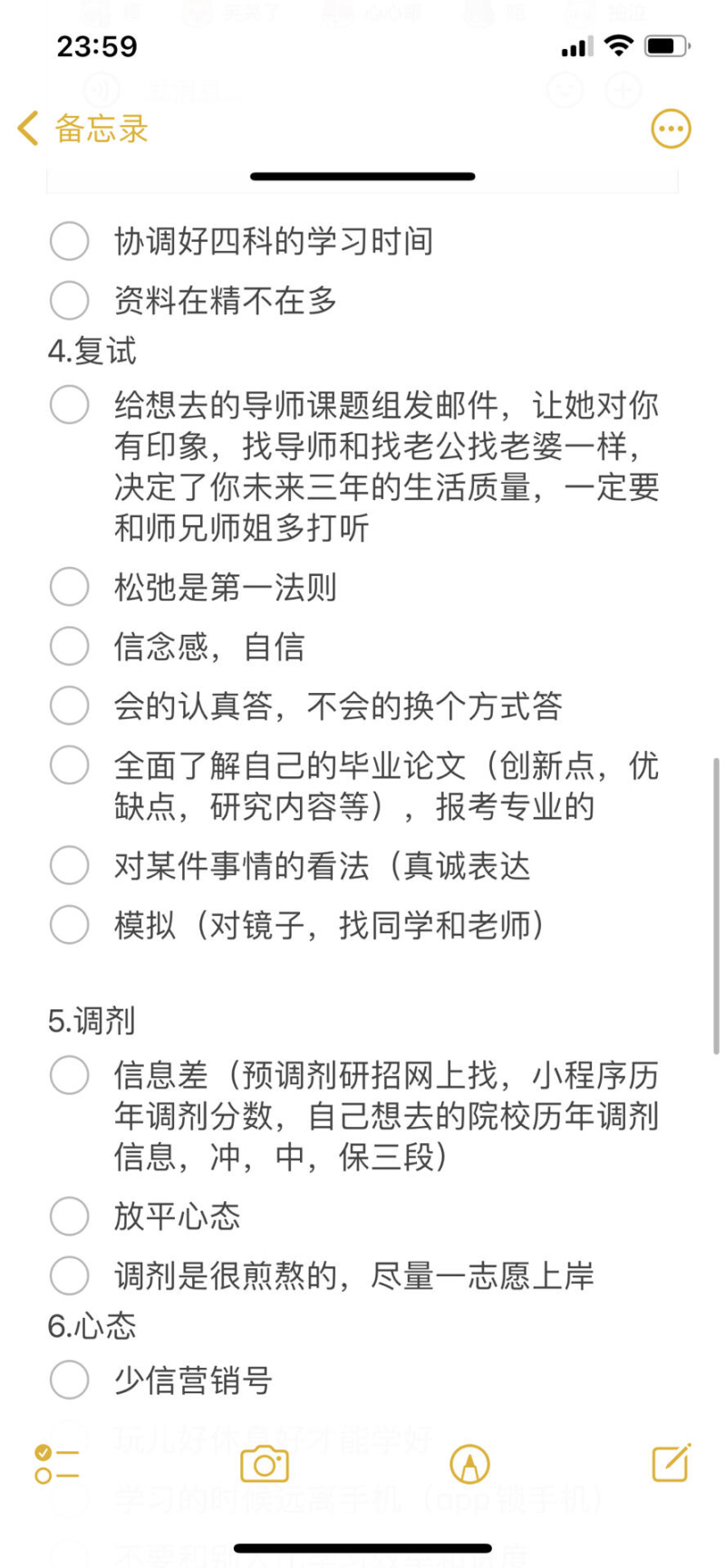Tick 全面了解自己的毕业论文 checkbox
This screenshot has width=725, height=1568.
pos(70,765)
